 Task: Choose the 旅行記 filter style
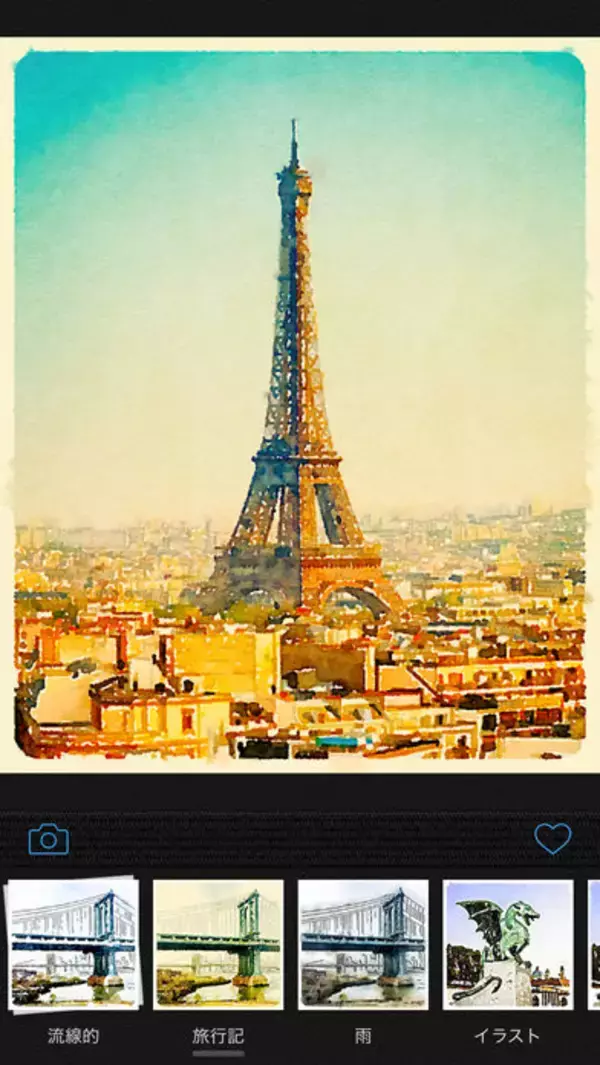[x=218, y=945]
